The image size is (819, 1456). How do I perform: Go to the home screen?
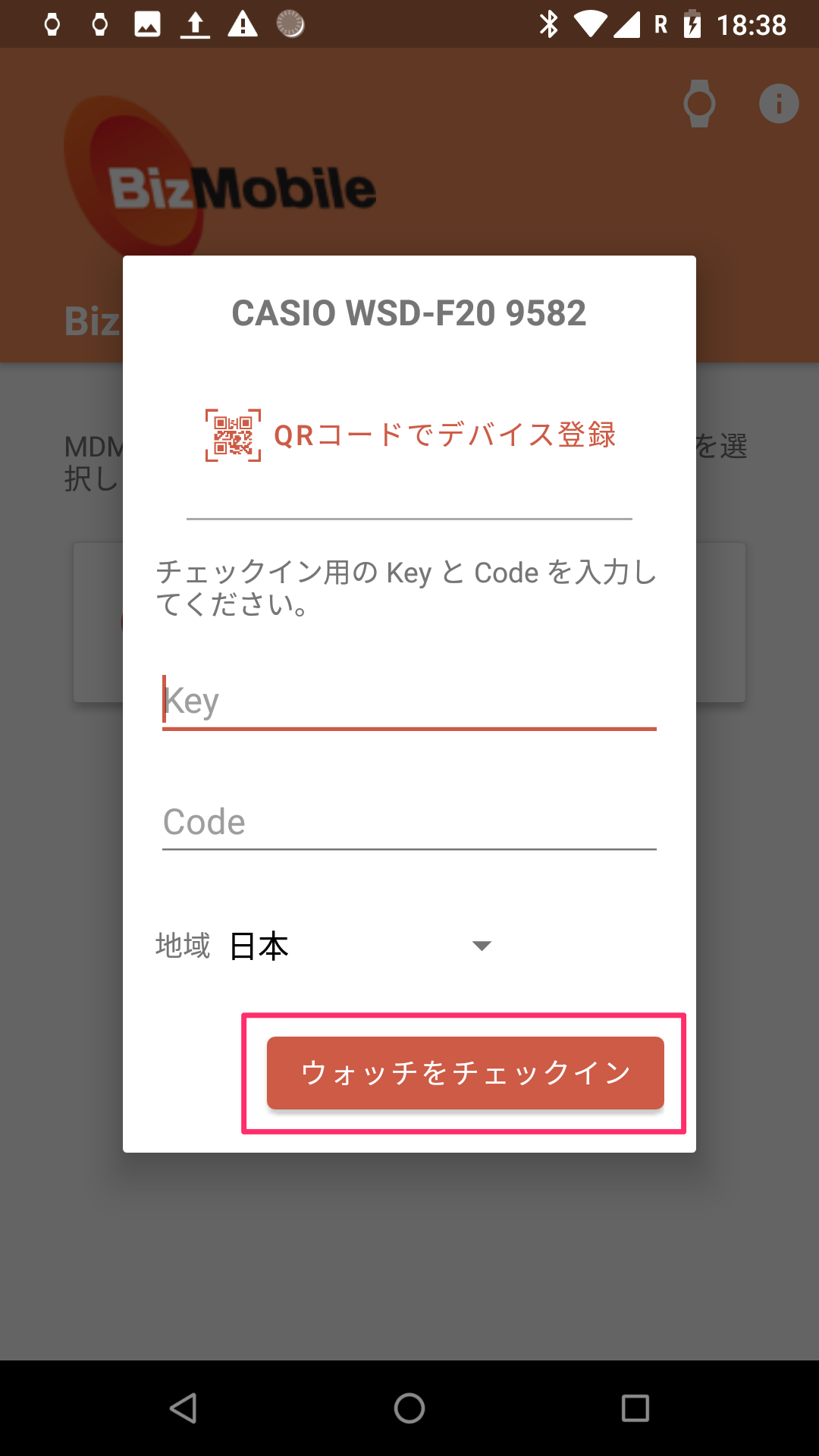click(x=409, y=1408)
